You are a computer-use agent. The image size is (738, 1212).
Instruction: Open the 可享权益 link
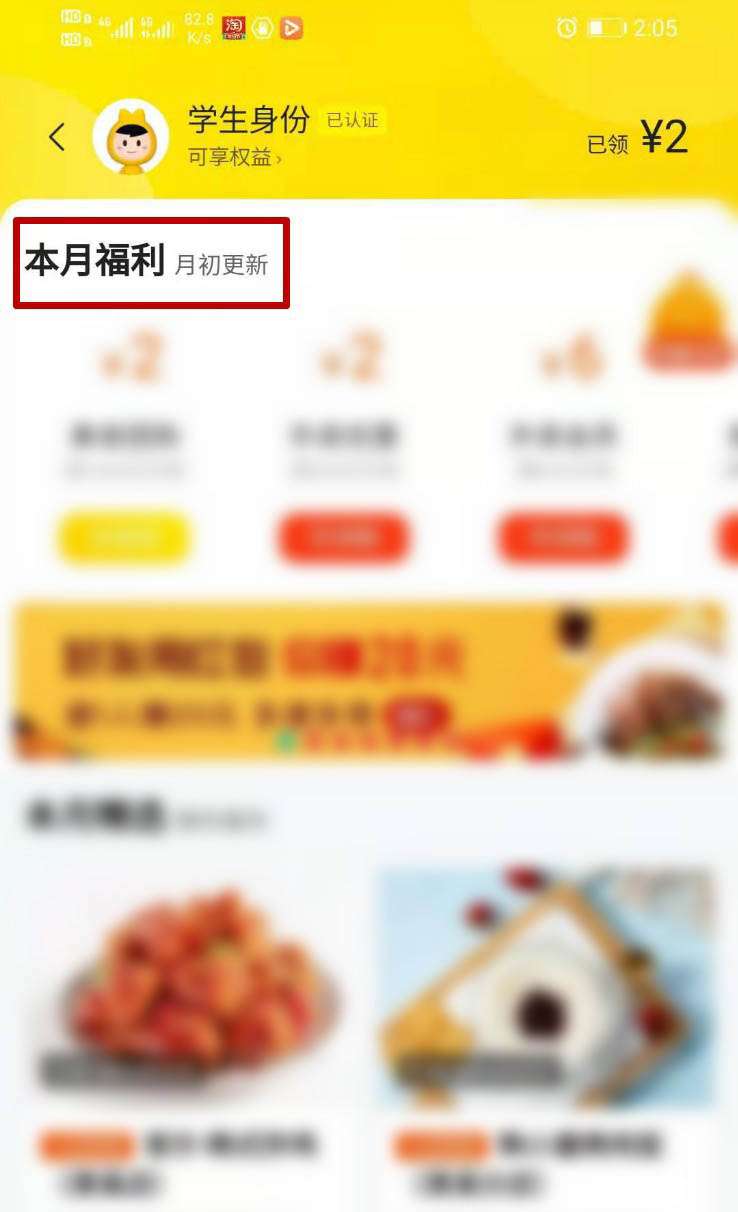click(x=235, y=157)
